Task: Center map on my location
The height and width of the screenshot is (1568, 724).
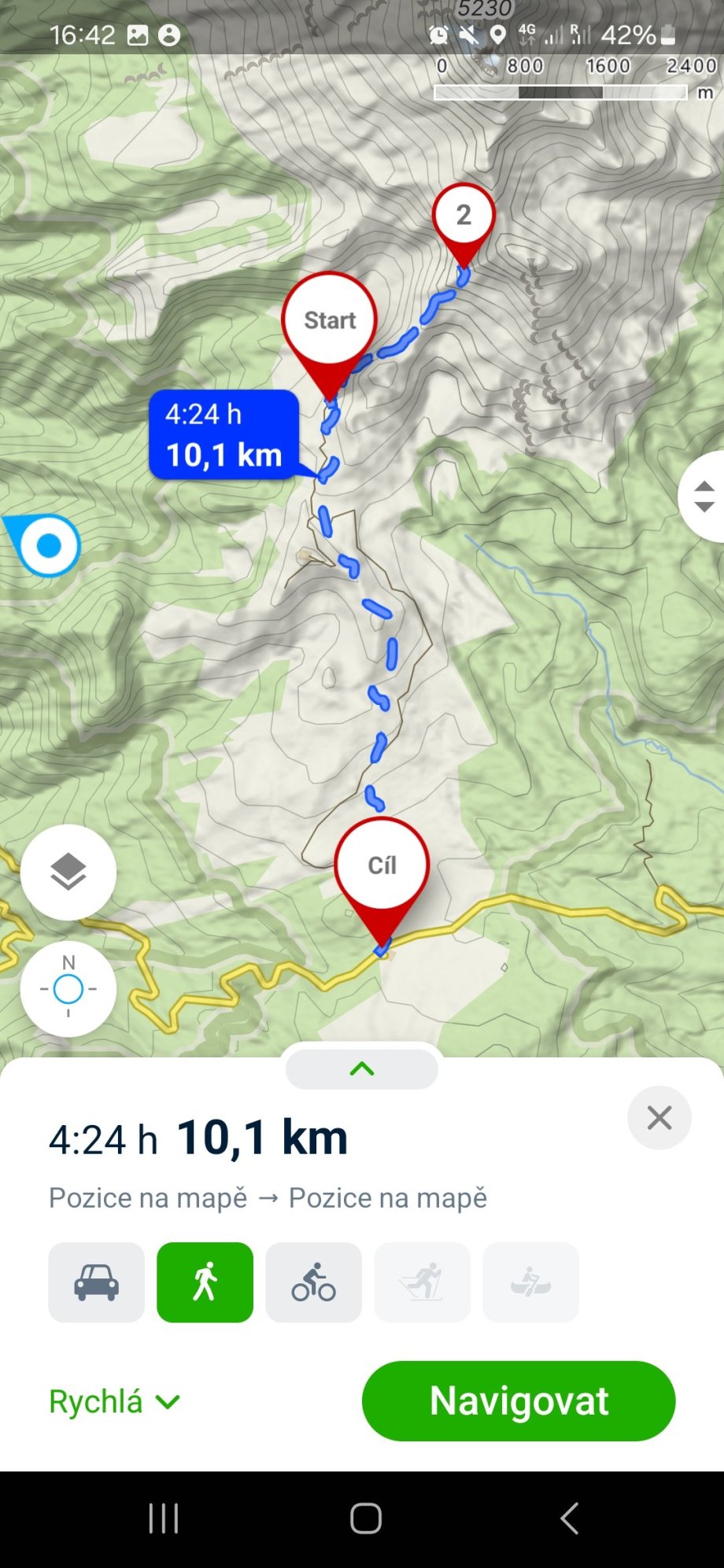Action: click(68, 989)
